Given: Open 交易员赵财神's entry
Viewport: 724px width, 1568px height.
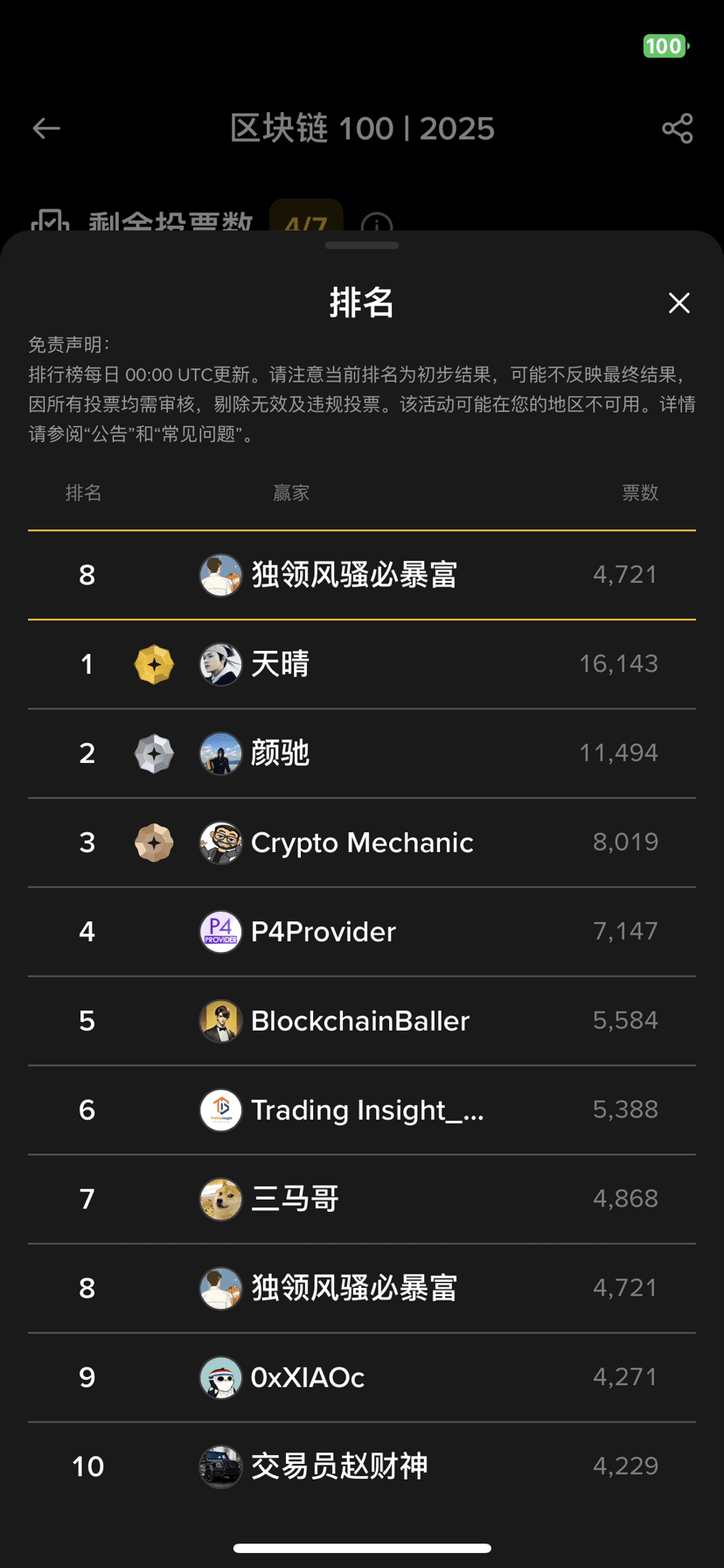Looking at the screenshot, I should 339,1467.
